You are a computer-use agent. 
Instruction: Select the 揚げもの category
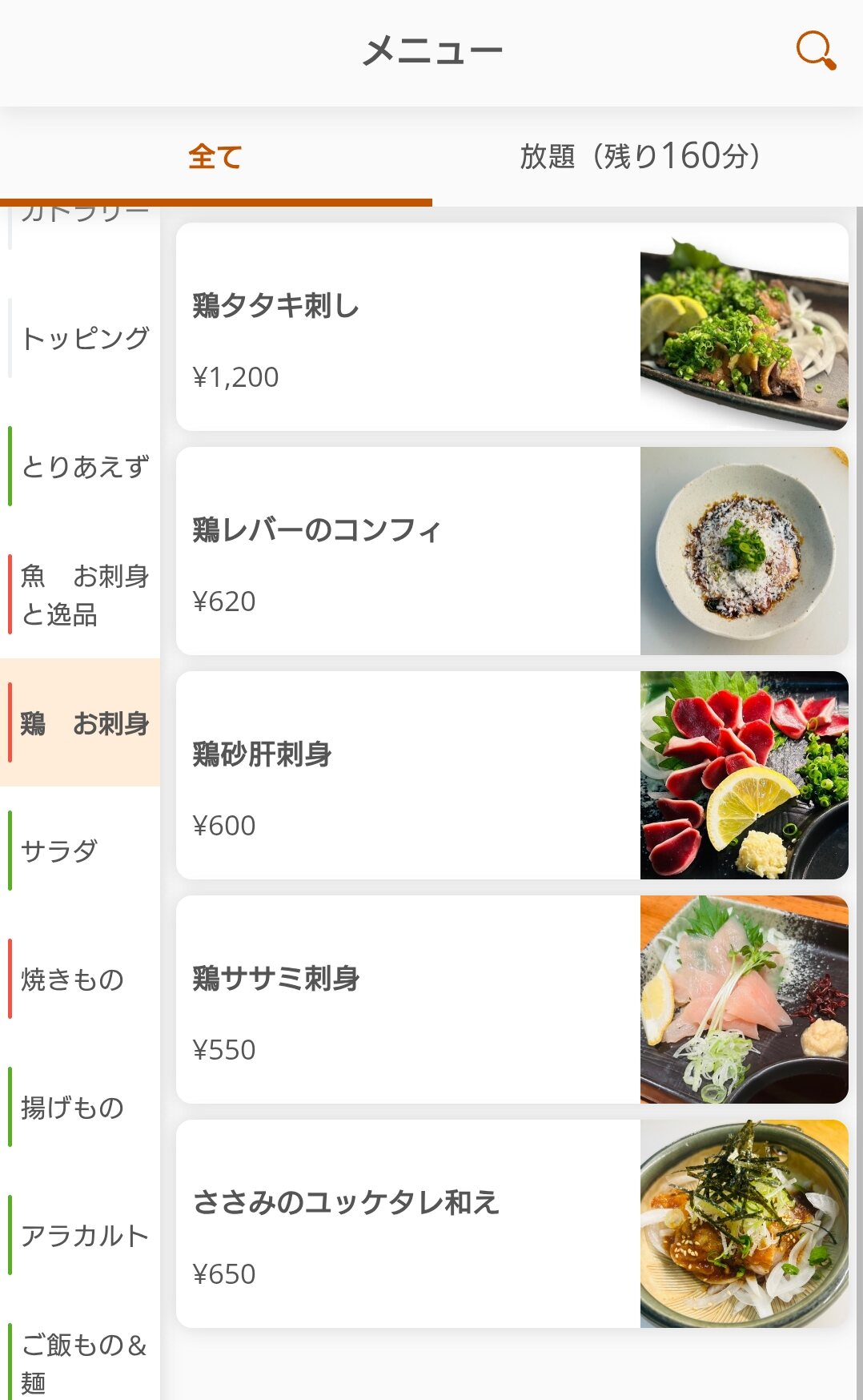tap(84, 1107)
